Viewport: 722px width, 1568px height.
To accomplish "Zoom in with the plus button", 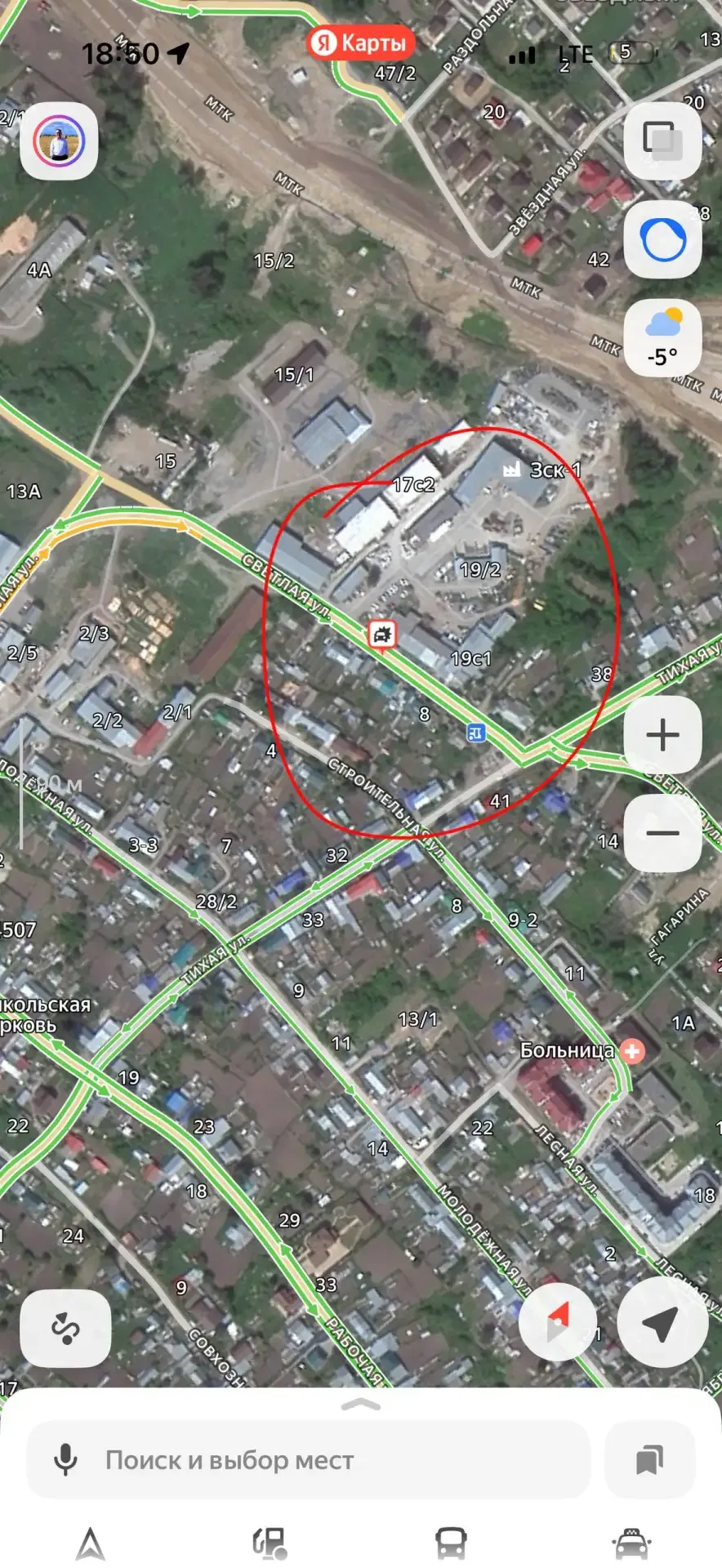I will click(x=662, y=735).
